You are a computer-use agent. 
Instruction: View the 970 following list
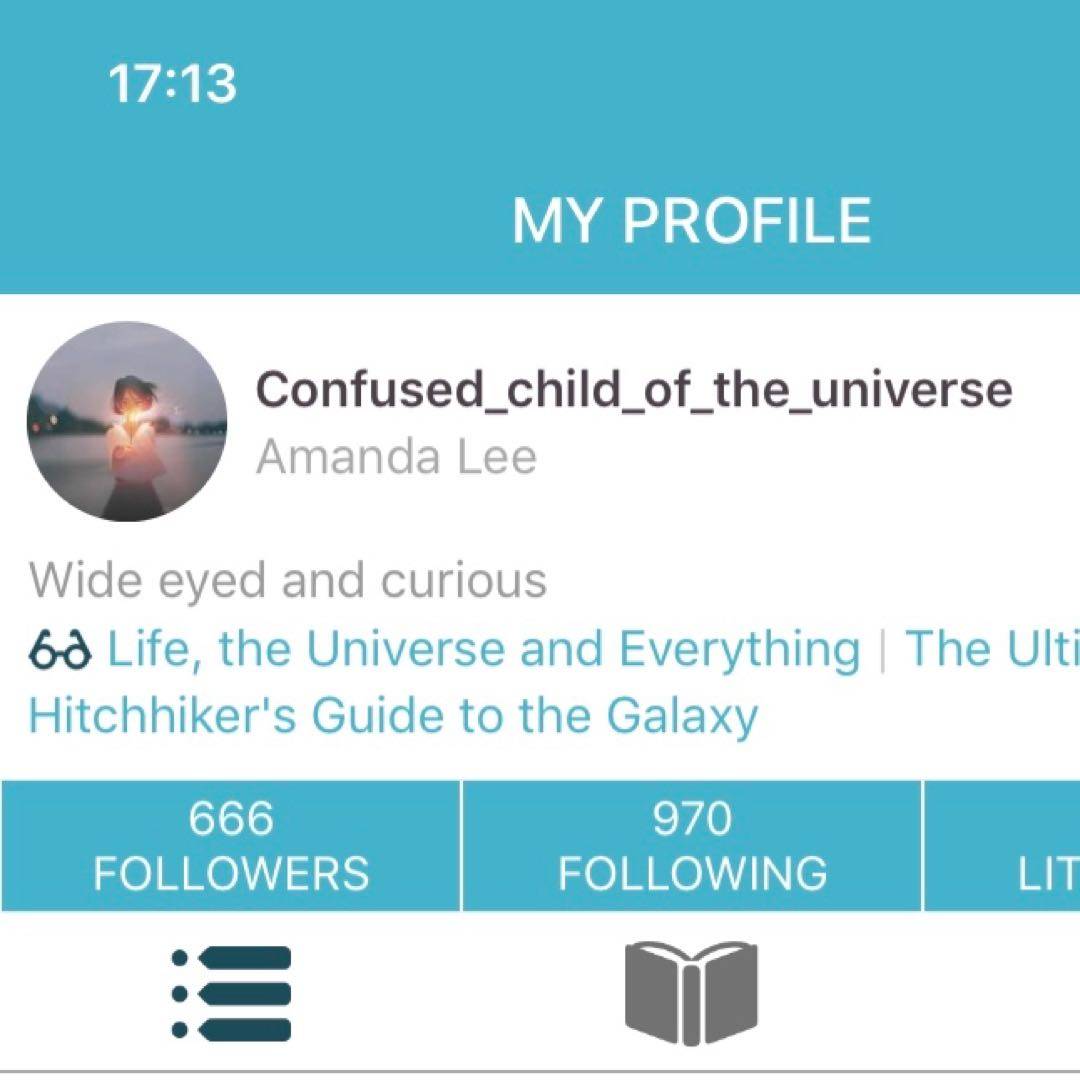(692, 846)
